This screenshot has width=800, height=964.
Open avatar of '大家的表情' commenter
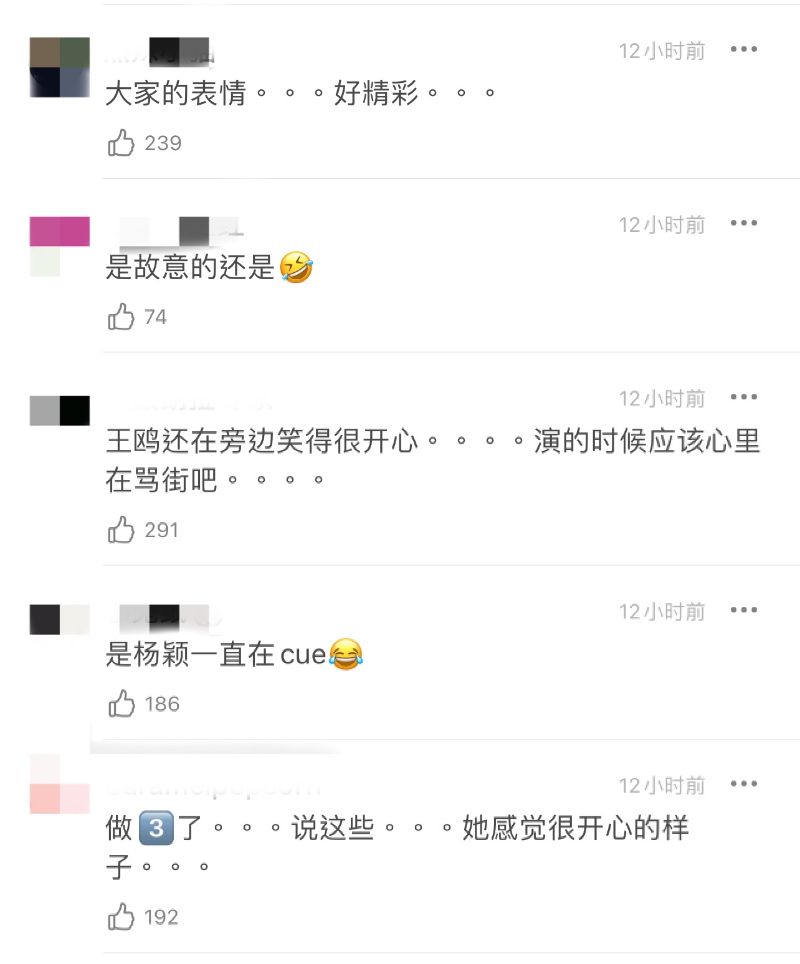[60, 67]
